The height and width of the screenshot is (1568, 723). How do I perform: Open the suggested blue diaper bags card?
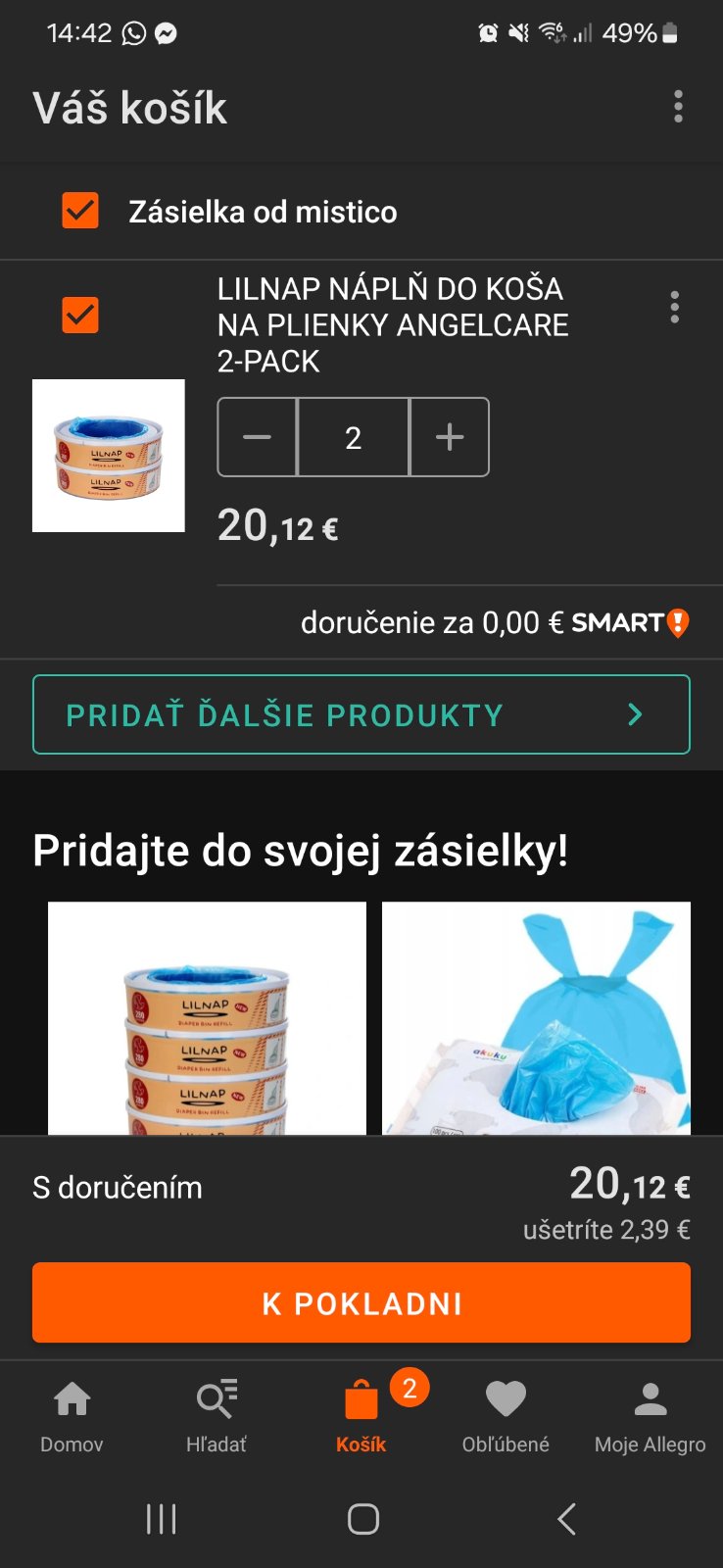pos(536,1019)
